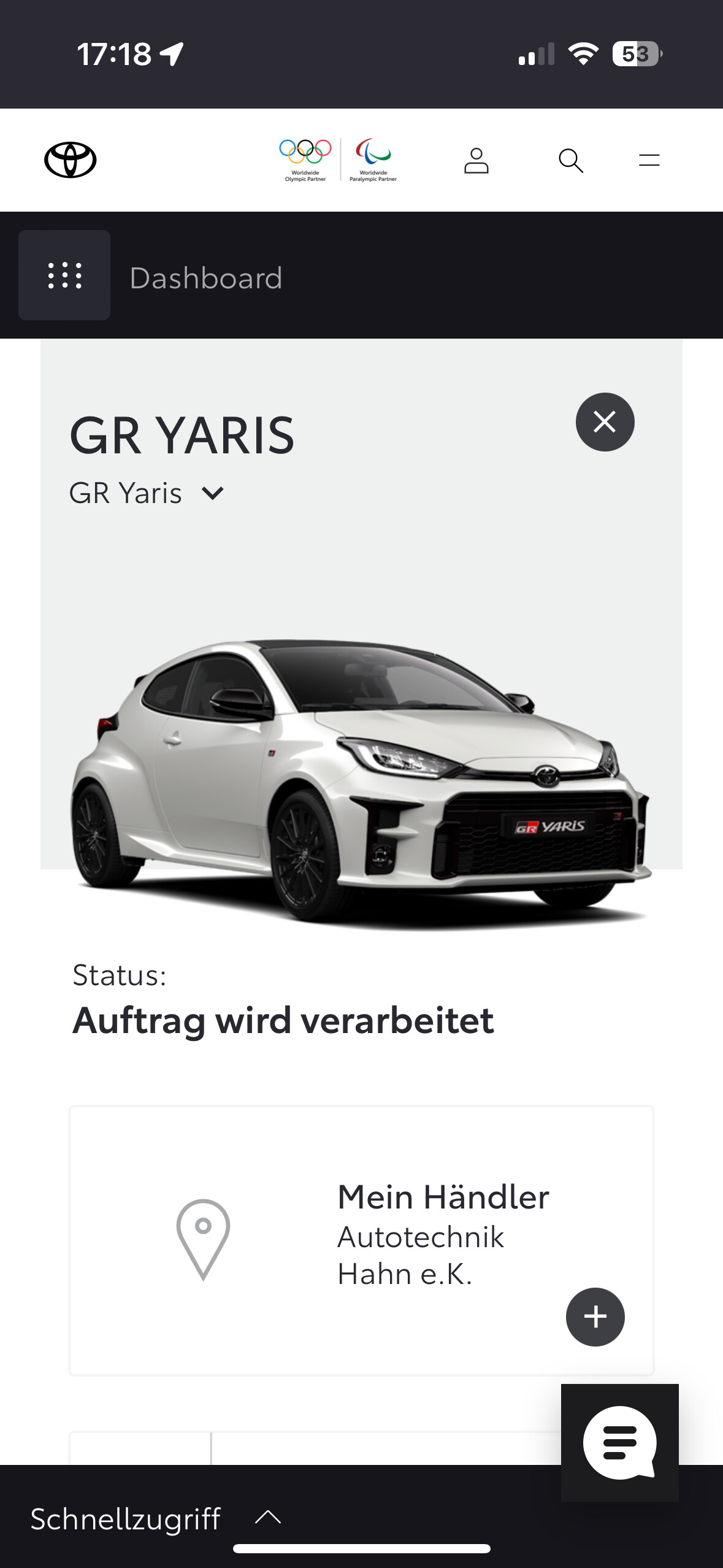Open the search magnifier
The width and height of the screenshot is (723, 1568).
pos(570,161)
